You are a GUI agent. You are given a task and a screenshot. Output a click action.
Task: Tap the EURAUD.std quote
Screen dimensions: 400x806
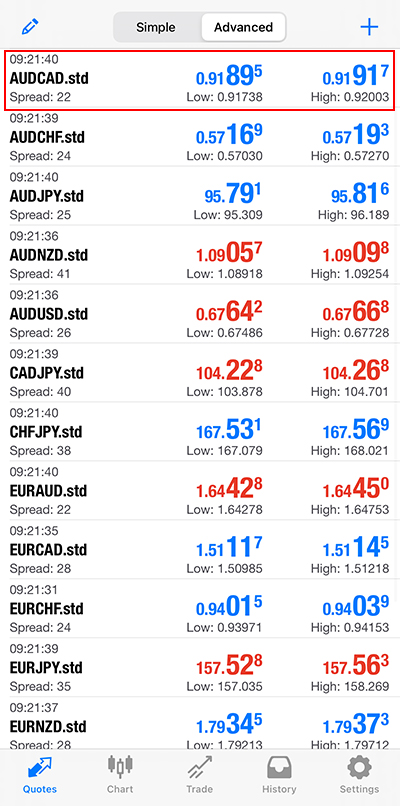(x=200, y=491)
